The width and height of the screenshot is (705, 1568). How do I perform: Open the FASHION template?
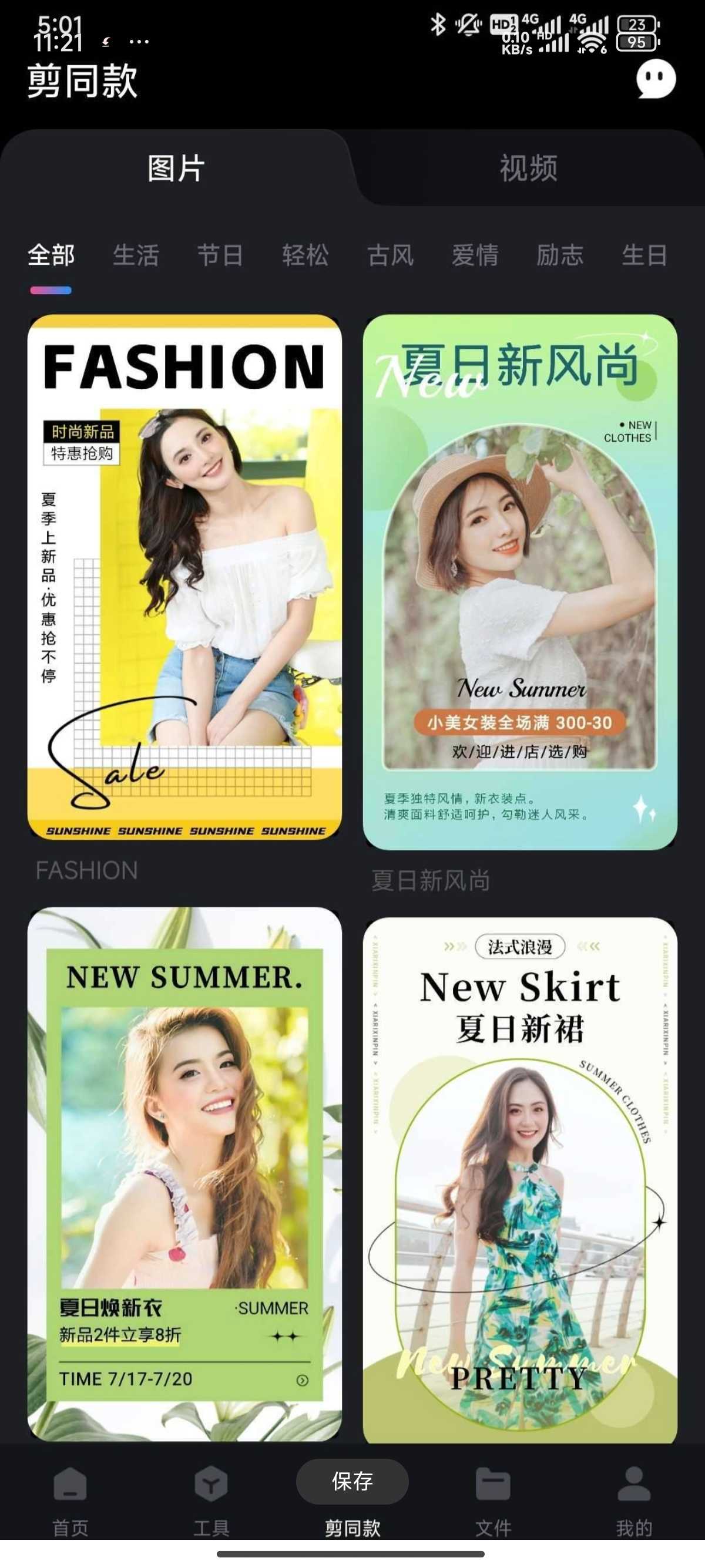[x=184, y=577]
